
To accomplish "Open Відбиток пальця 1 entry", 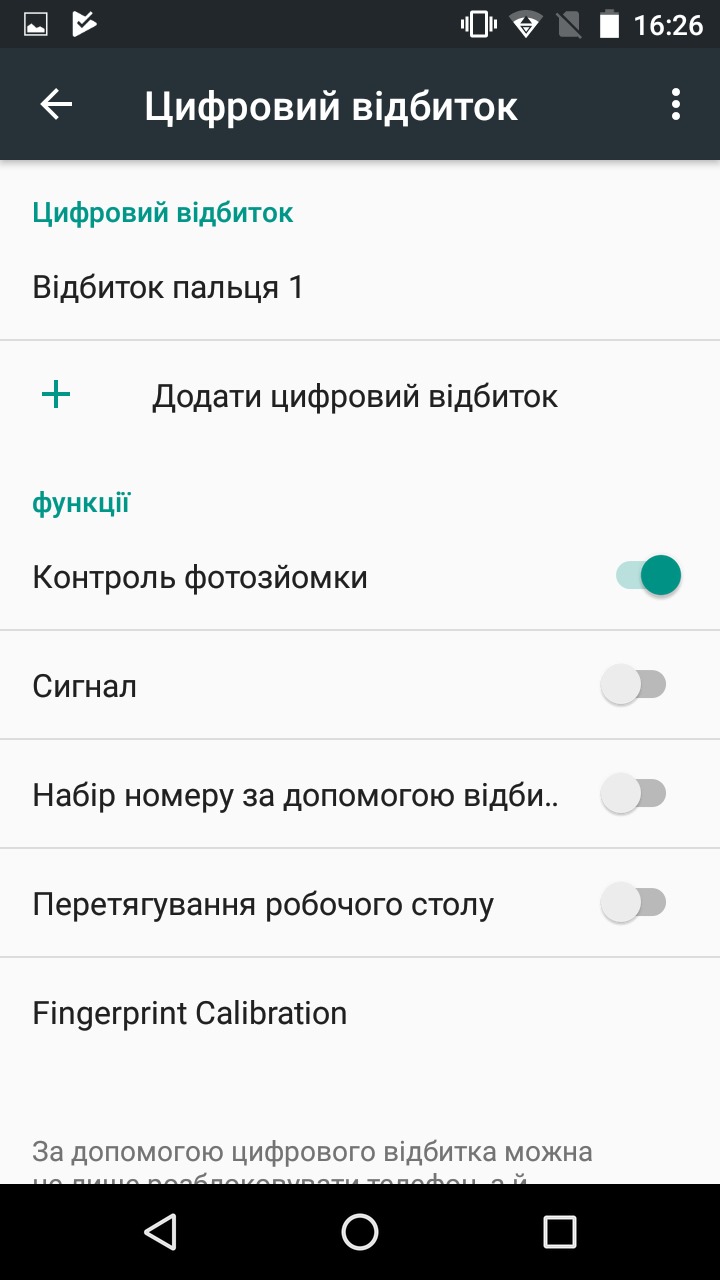I will click(x=360, y=288).
